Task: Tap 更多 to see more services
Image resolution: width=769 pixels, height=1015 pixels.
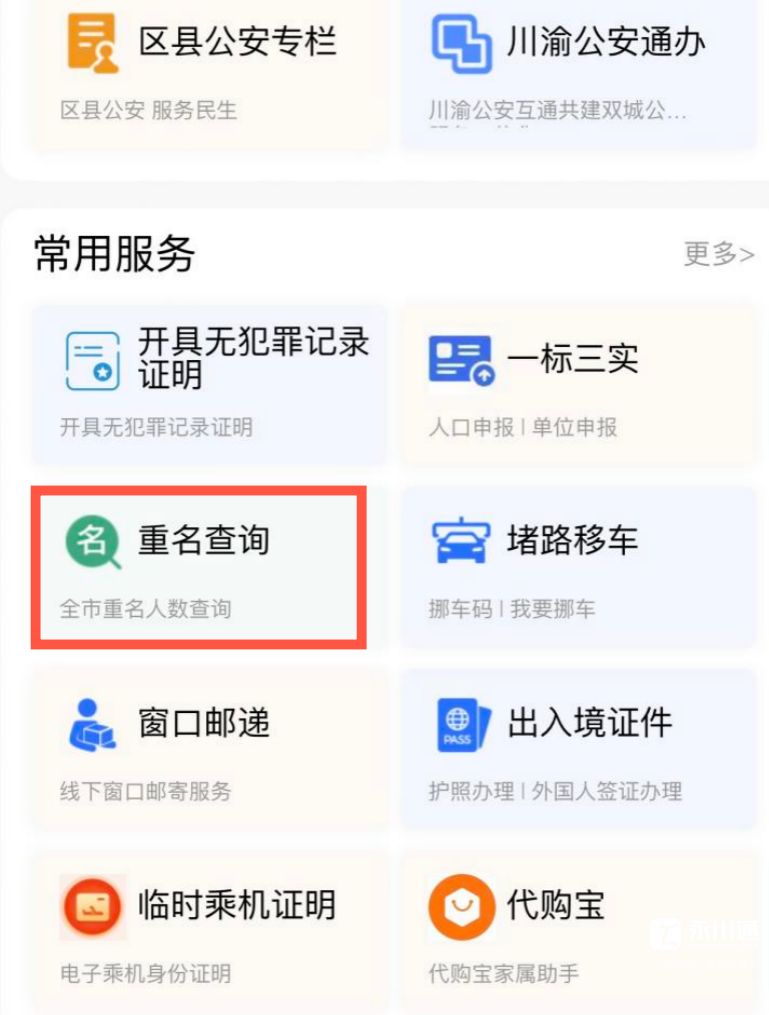Action: (x=718, y=254)
